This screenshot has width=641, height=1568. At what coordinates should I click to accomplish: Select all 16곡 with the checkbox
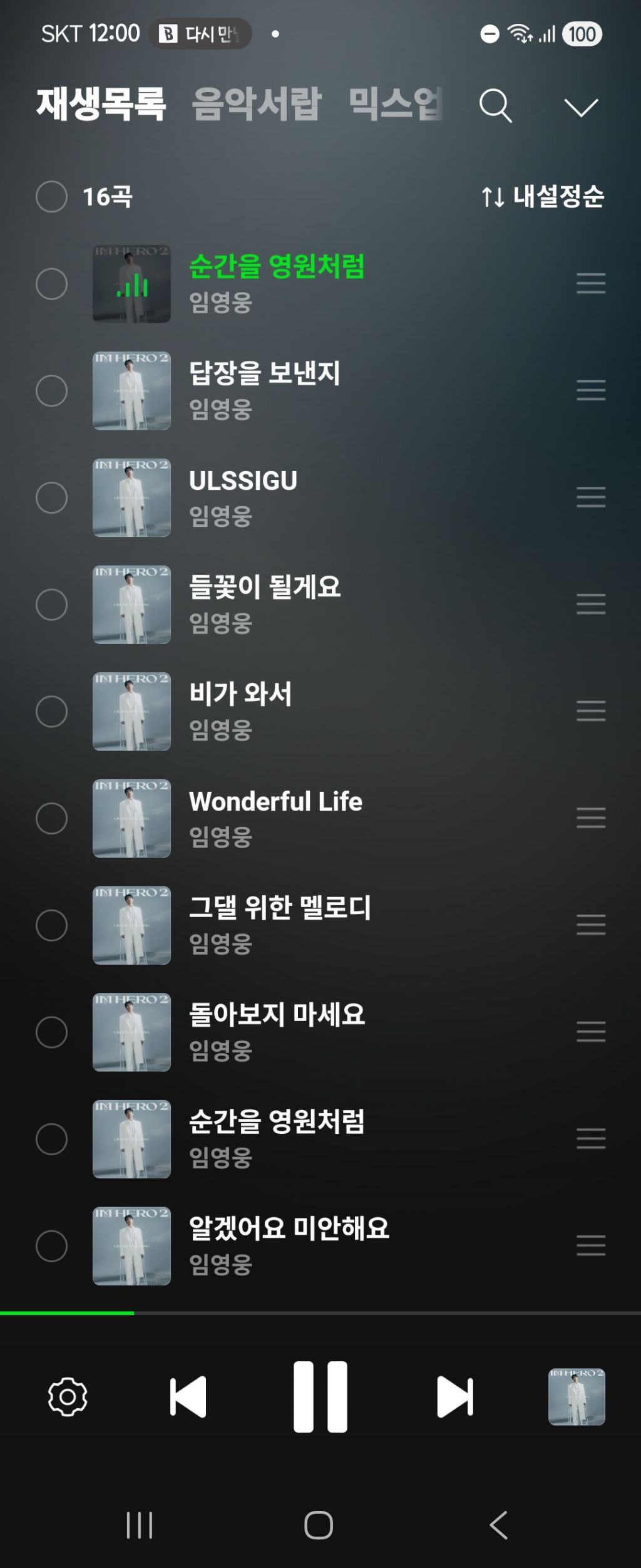tap(52, 197)
